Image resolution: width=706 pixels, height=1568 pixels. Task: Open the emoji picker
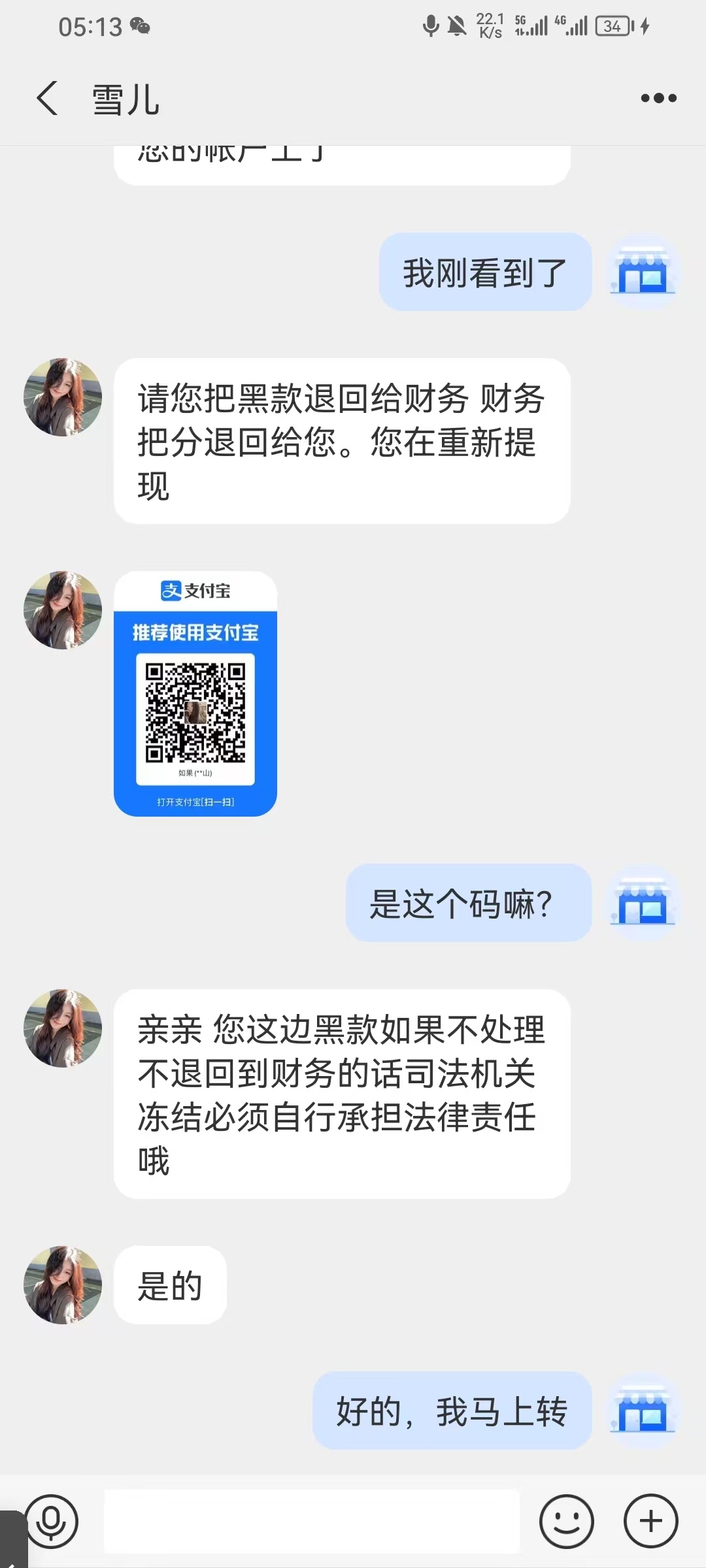coord(566,1522)
